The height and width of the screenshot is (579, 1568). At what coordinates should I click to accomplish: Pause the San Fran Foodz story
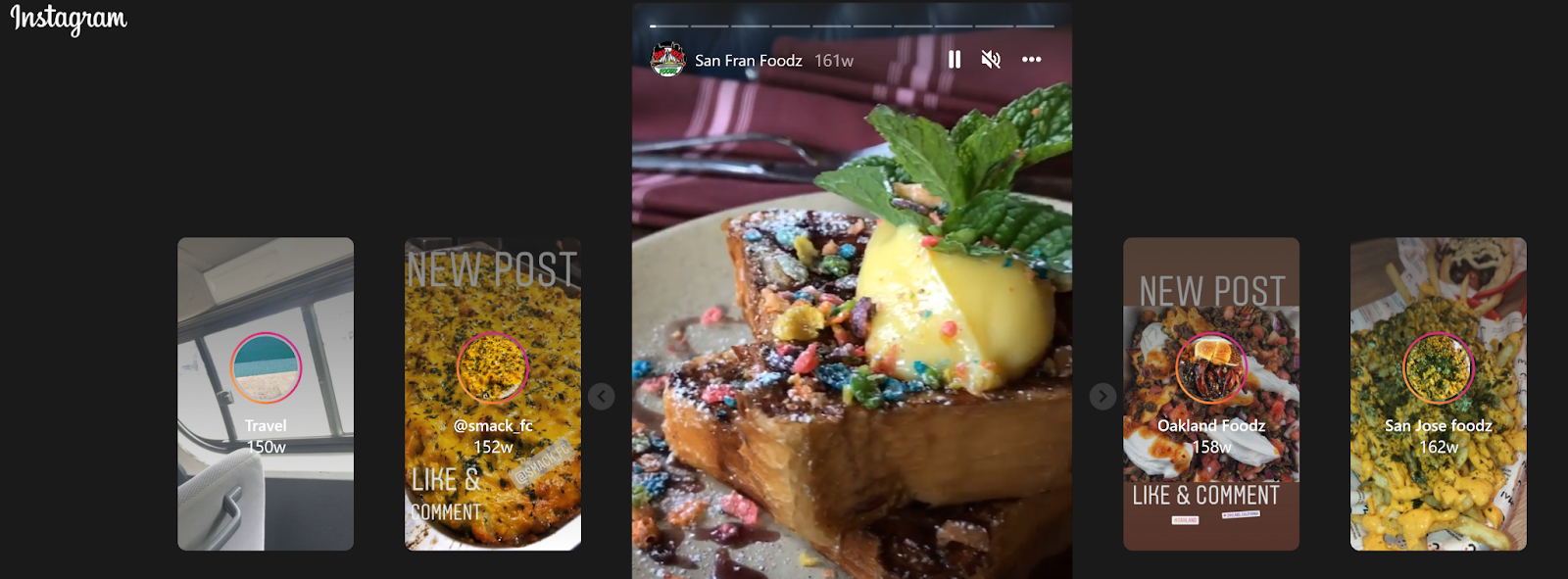pos(955,60)
